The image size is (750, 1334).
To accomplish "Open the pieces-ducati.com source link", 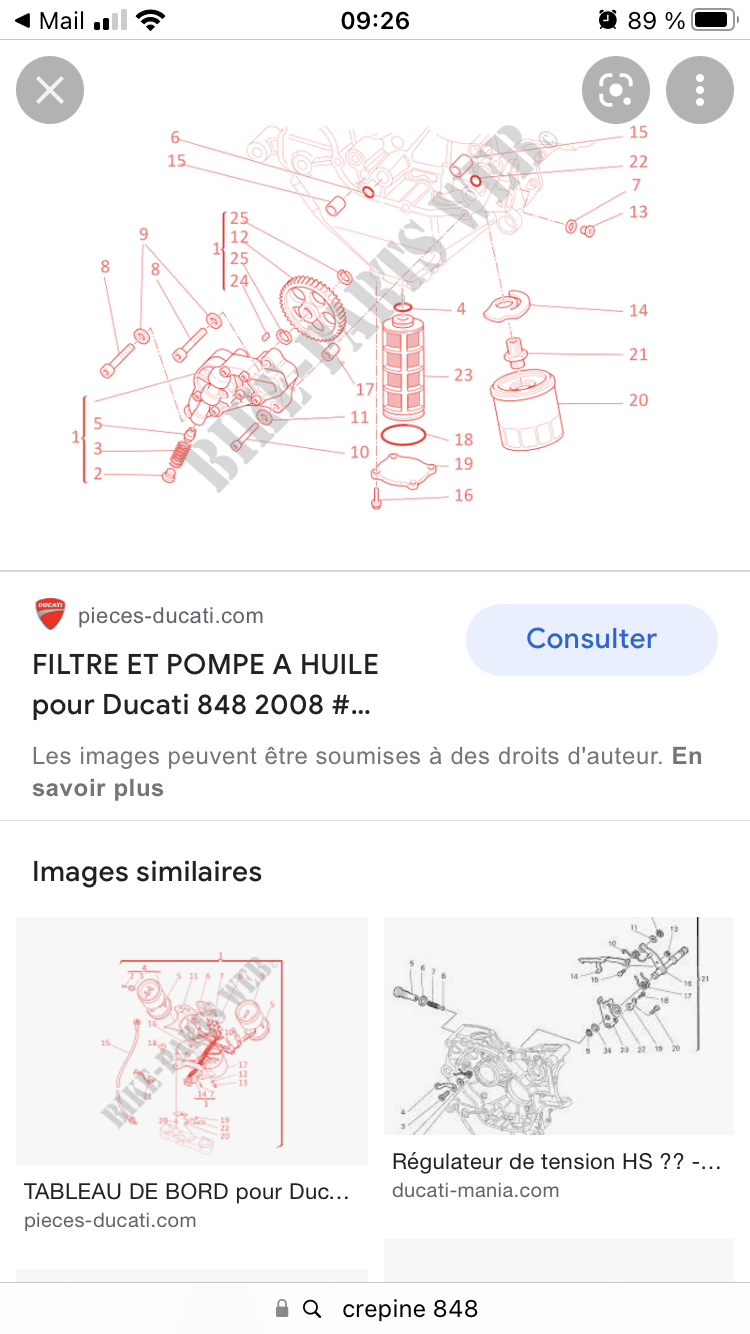I will 171,615.
